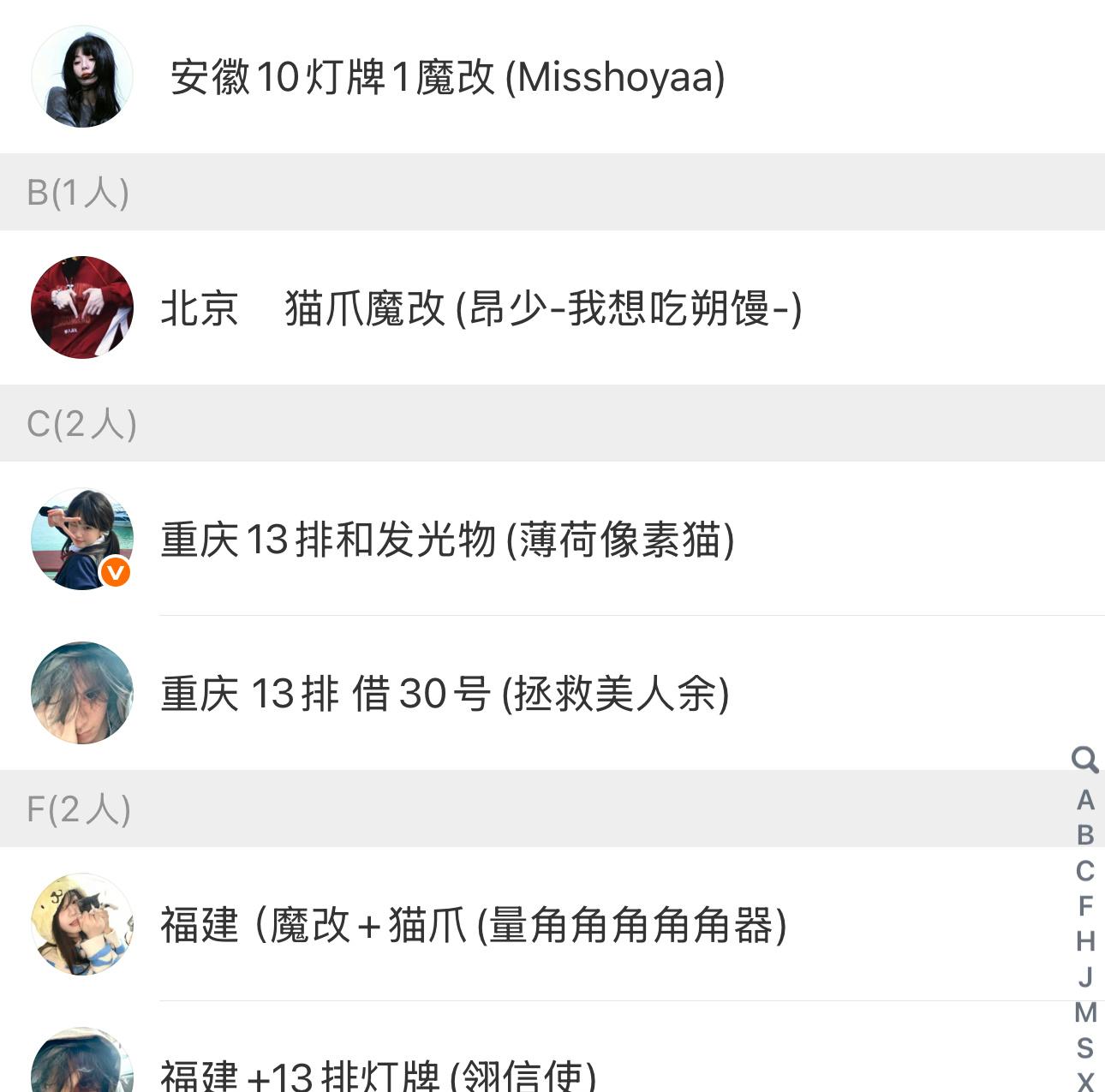The height and width of the screenshot is (1092, 1105).
Task: Open member 北京 猫爪魔改 (昂少-我想吃朔馒-)
Action: pos(480,308)
